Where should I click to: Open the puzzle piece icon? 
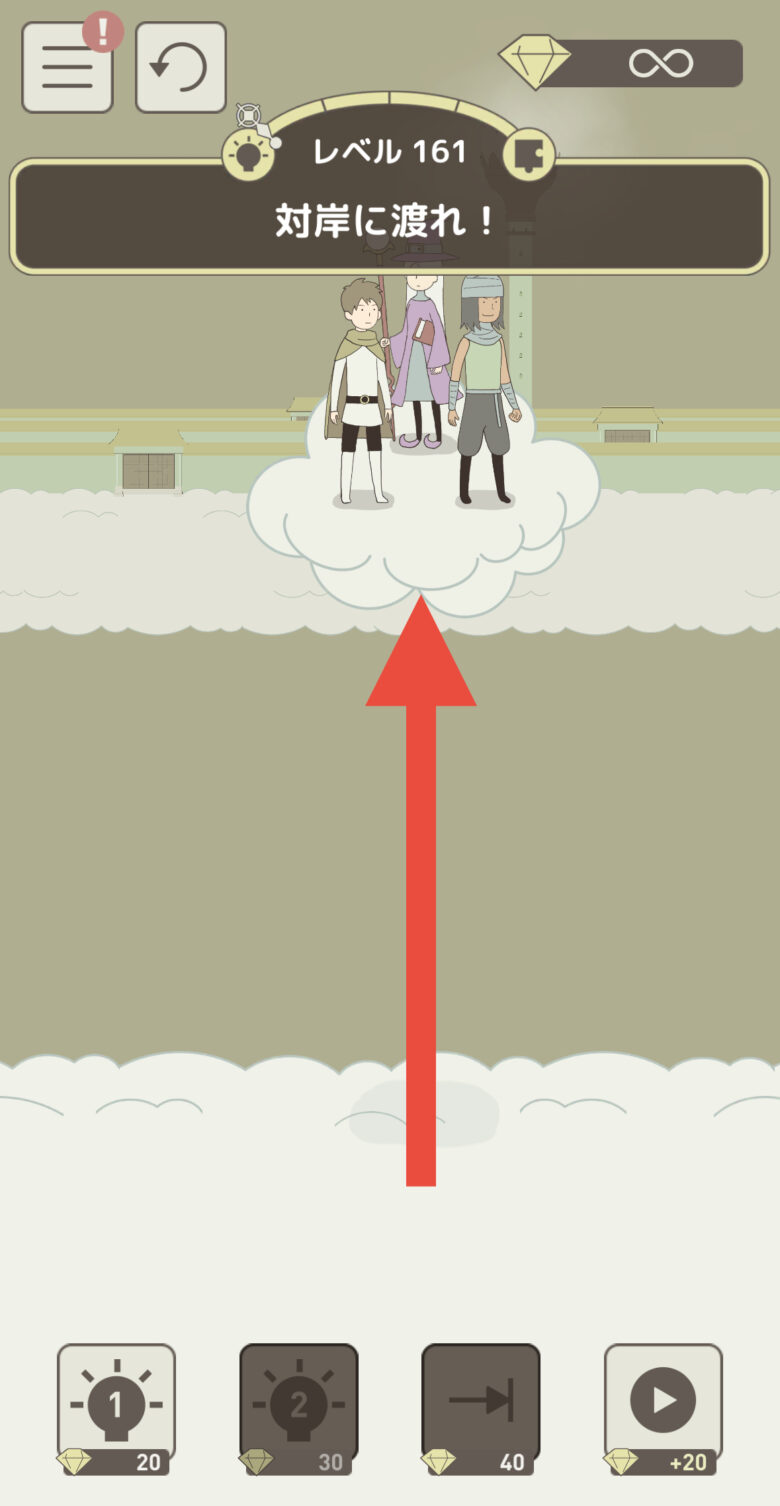point(527,153)
